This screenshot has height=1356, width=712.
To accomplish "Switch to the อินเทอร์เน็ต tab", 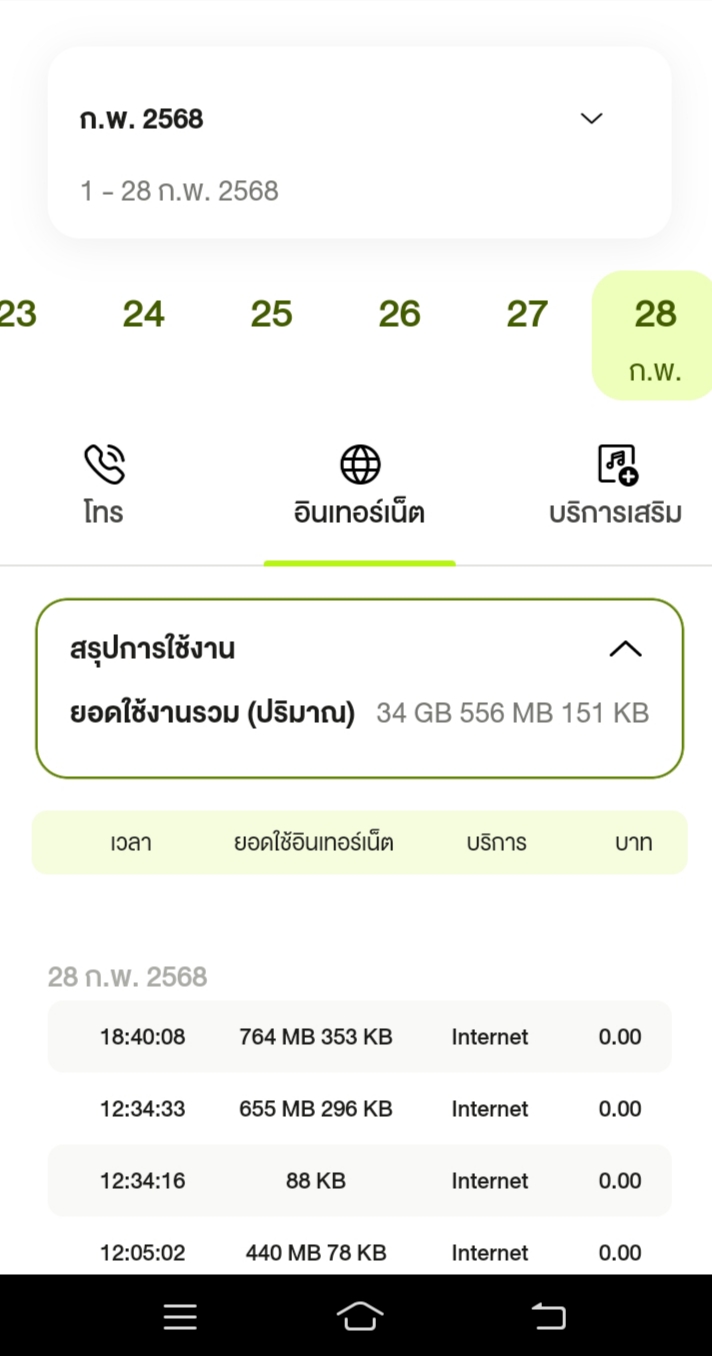I will (x=359, y=485).
